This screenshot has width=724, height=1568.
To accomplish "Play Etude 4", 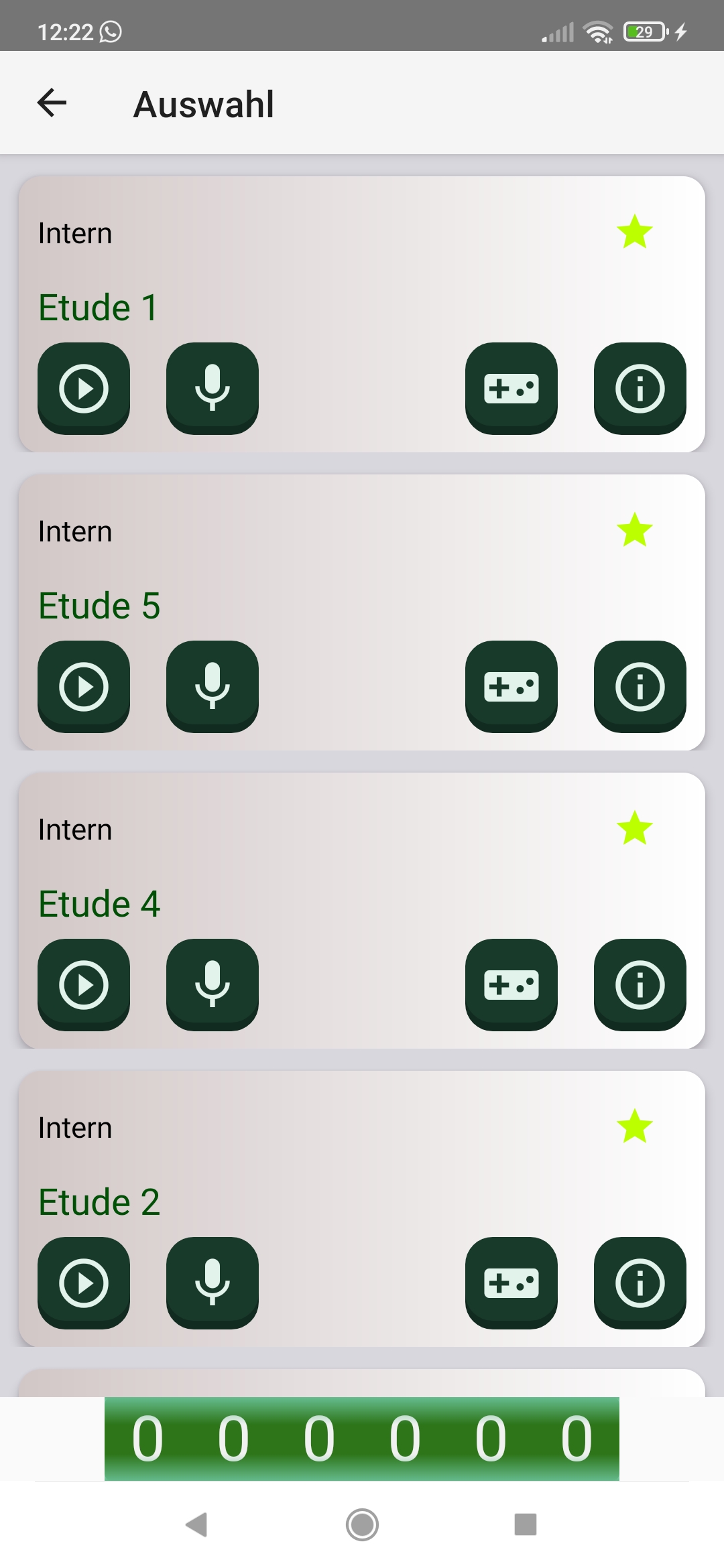I will click(x=84, y=984).
